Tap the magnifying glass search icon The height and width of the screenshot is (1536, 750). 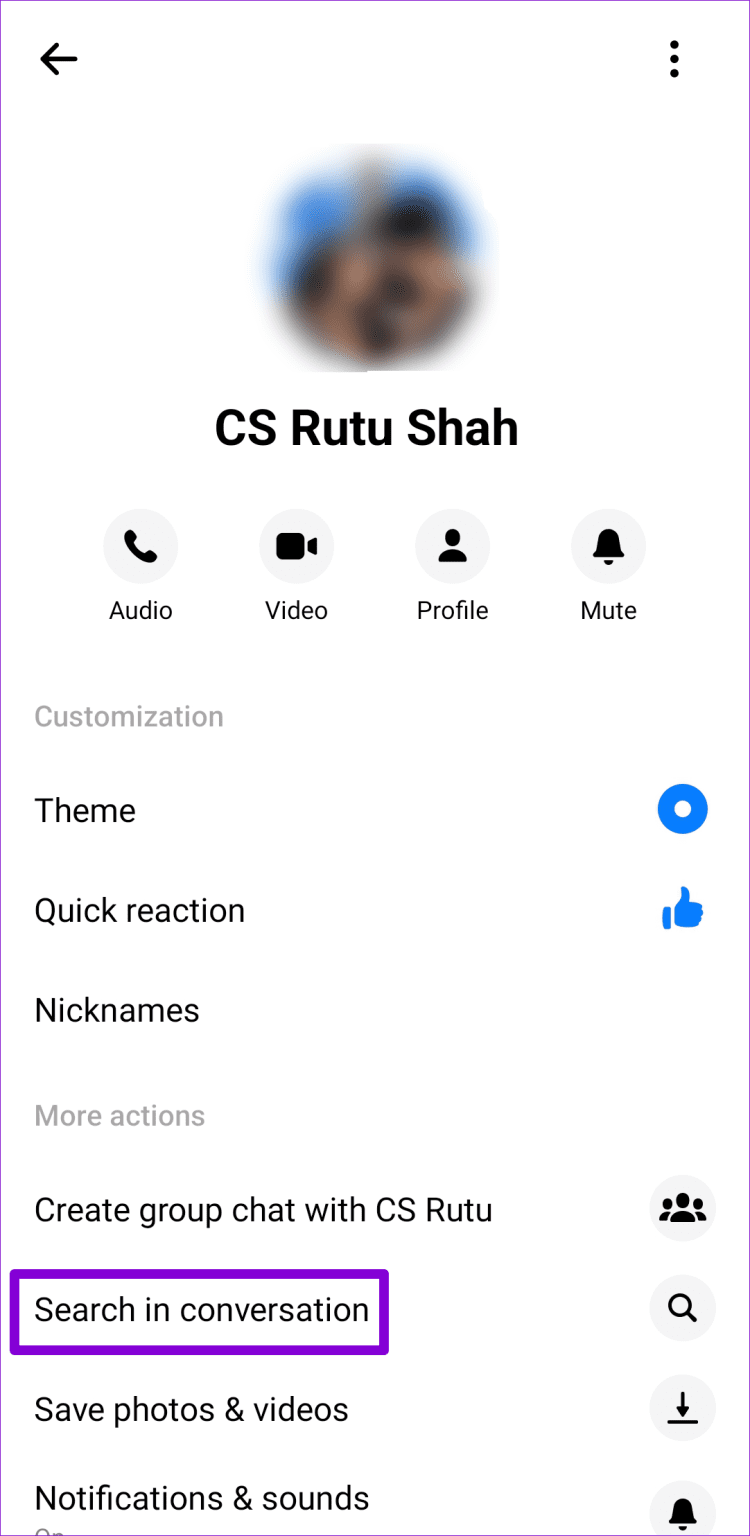[682, 1308]
